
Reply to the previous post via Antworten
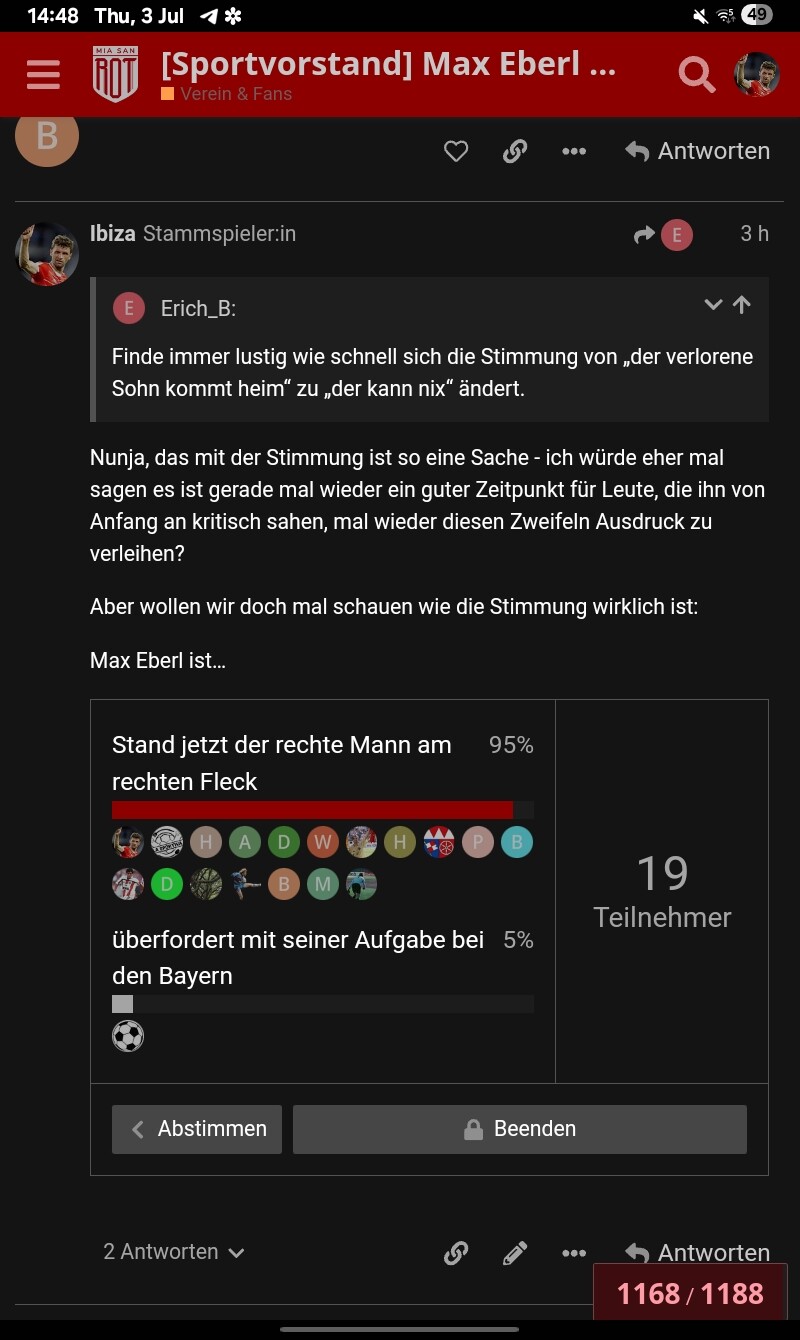pyautogui.click(x=697, y=151)
